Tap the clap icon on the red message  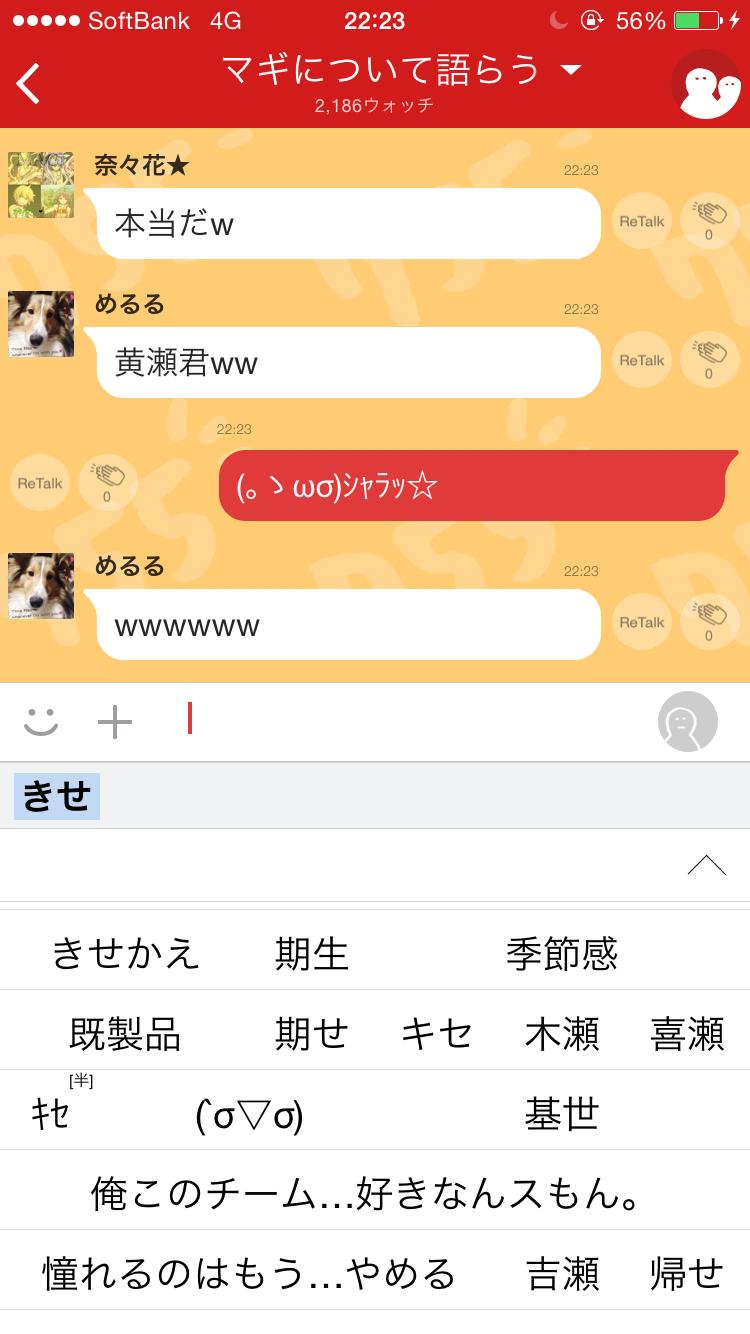click(x=107, y=481)
